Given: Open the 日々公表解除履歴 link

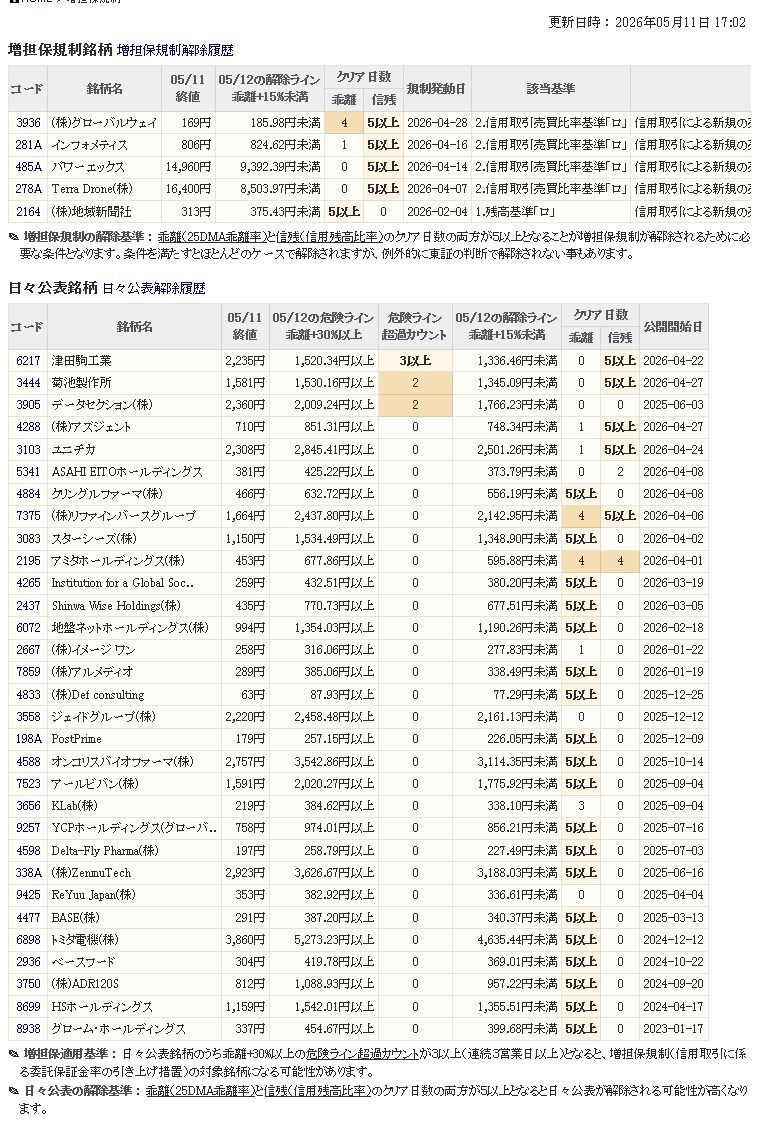Looking at the screenshot, I should pyautogui.click(x=154, y=288).
